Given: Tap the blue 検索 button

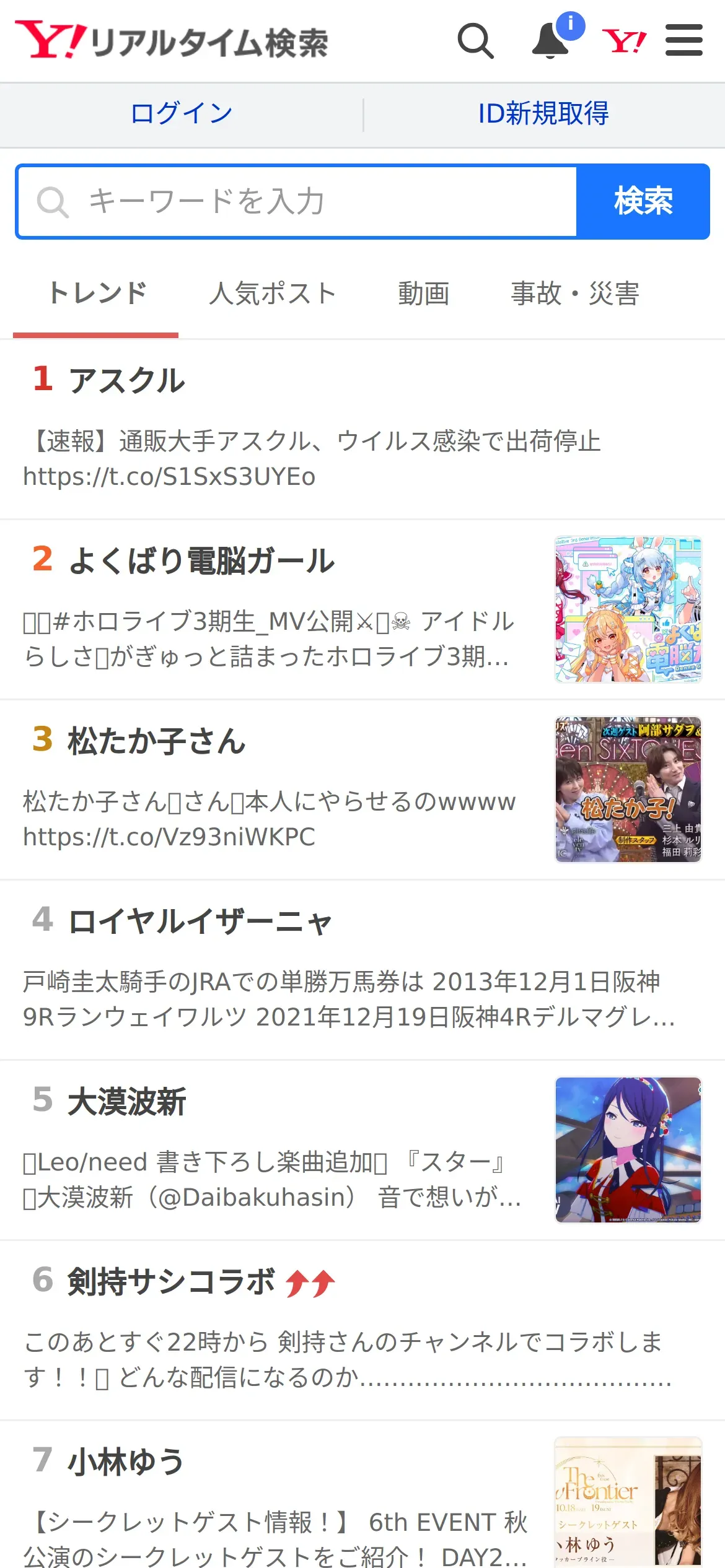Looking at the screenshot, I should click(643, 201).
